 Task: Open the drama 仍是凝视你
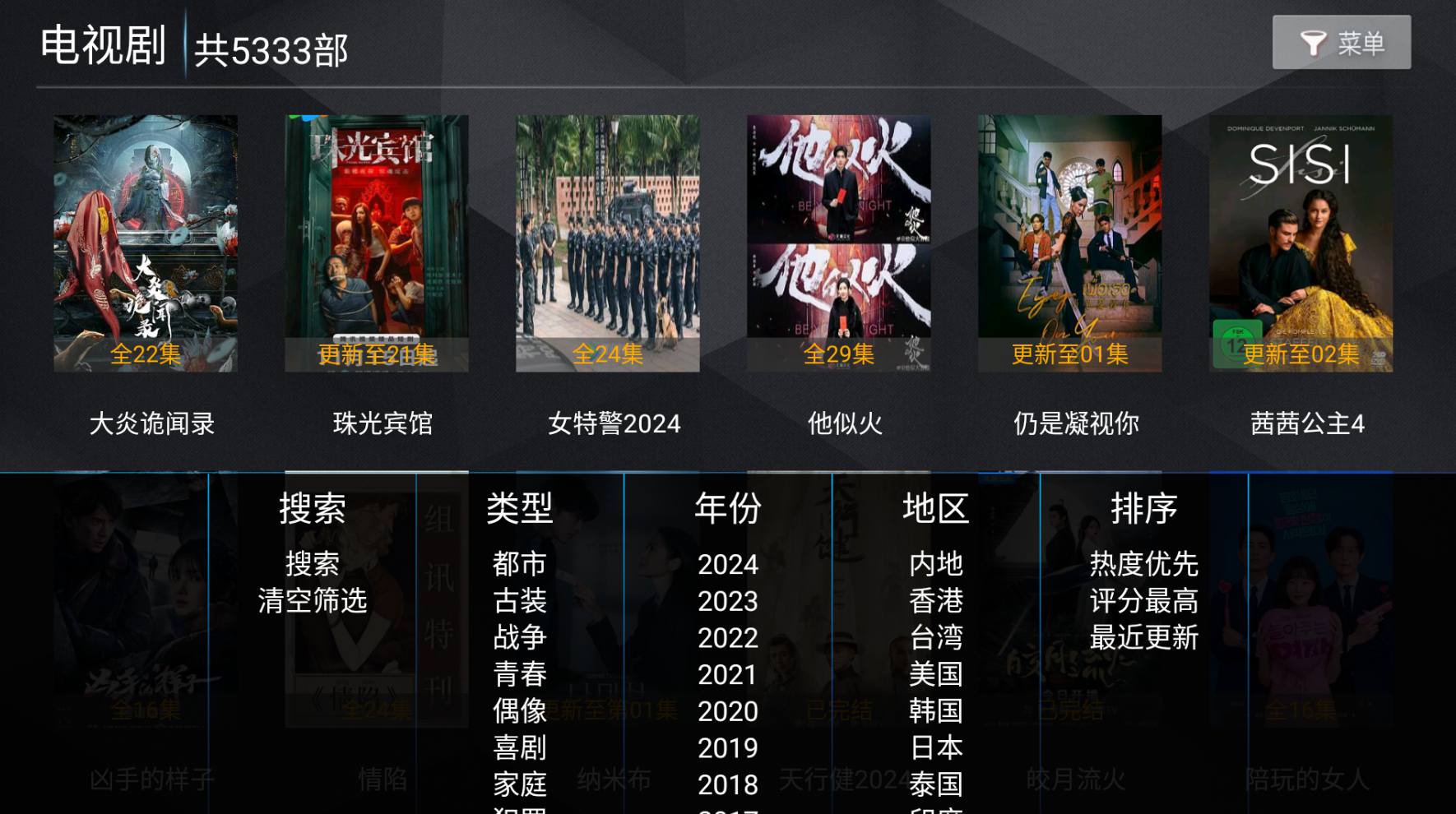point(1069,243)
